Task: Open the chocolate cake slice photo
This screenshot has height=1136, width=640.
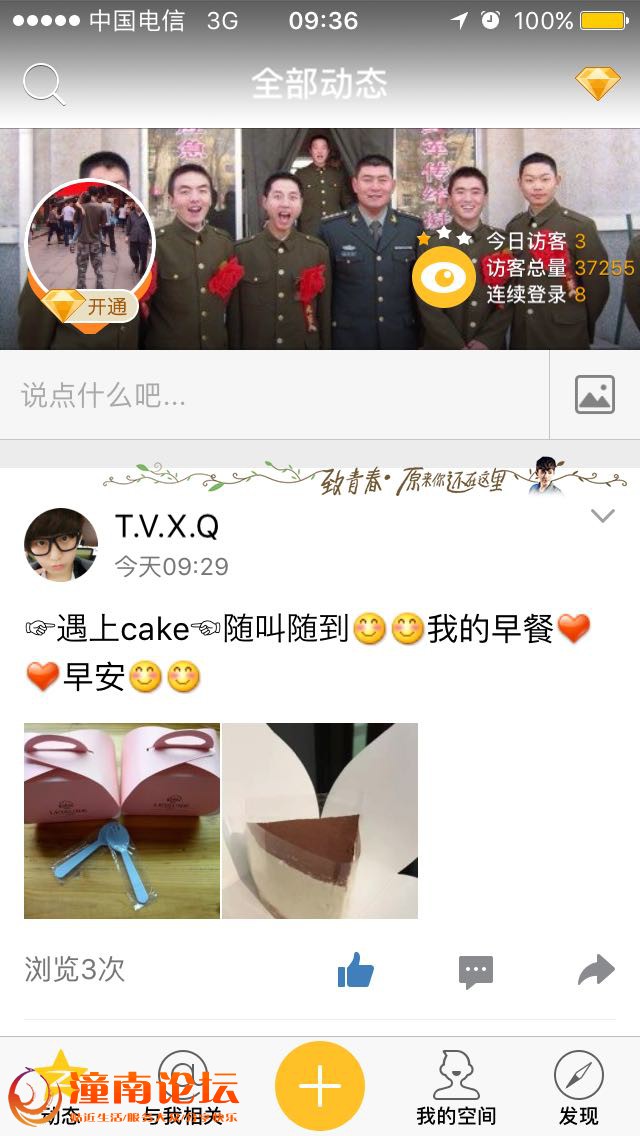Action: pyautogui.click(x=320, y=820)
